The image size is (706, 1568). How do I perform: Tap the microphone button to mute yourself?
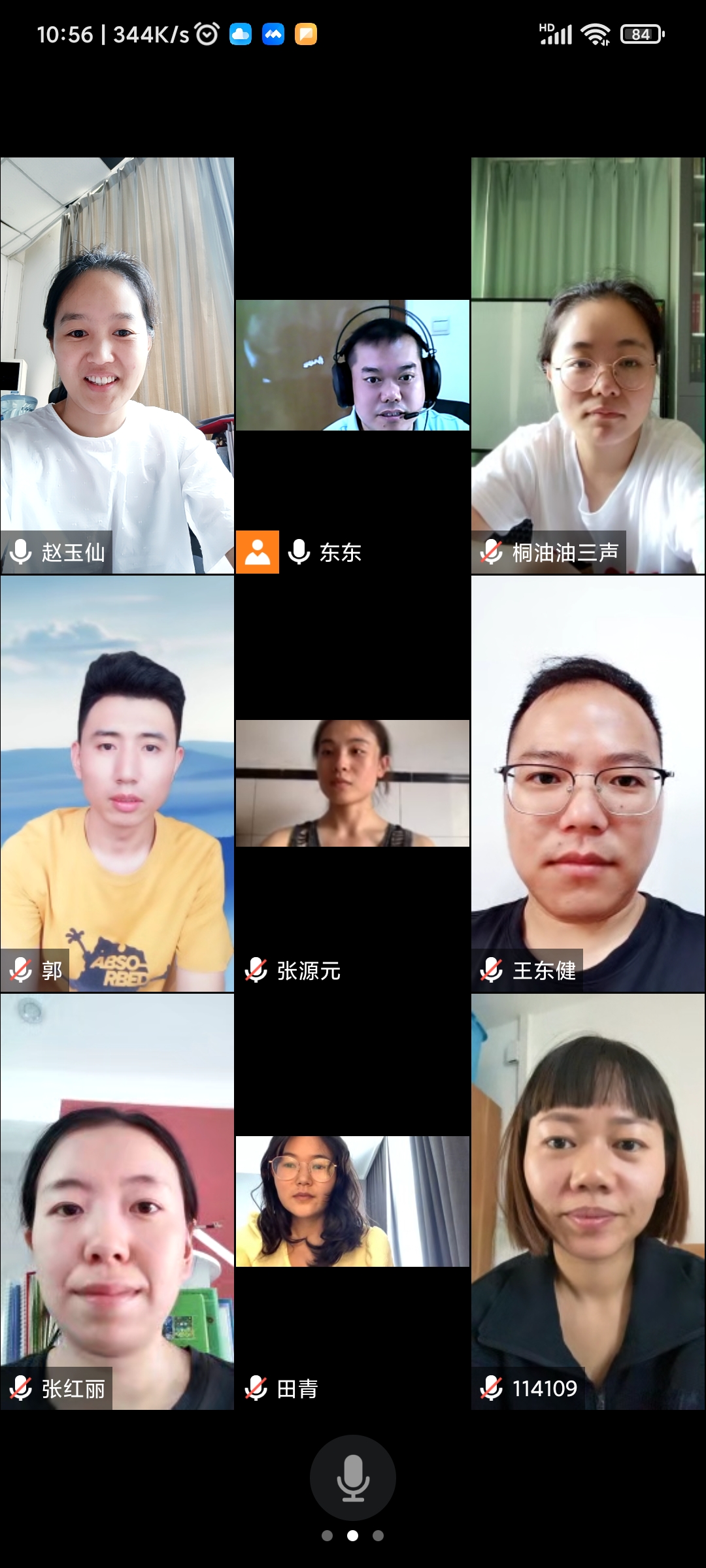point(352,1477)
